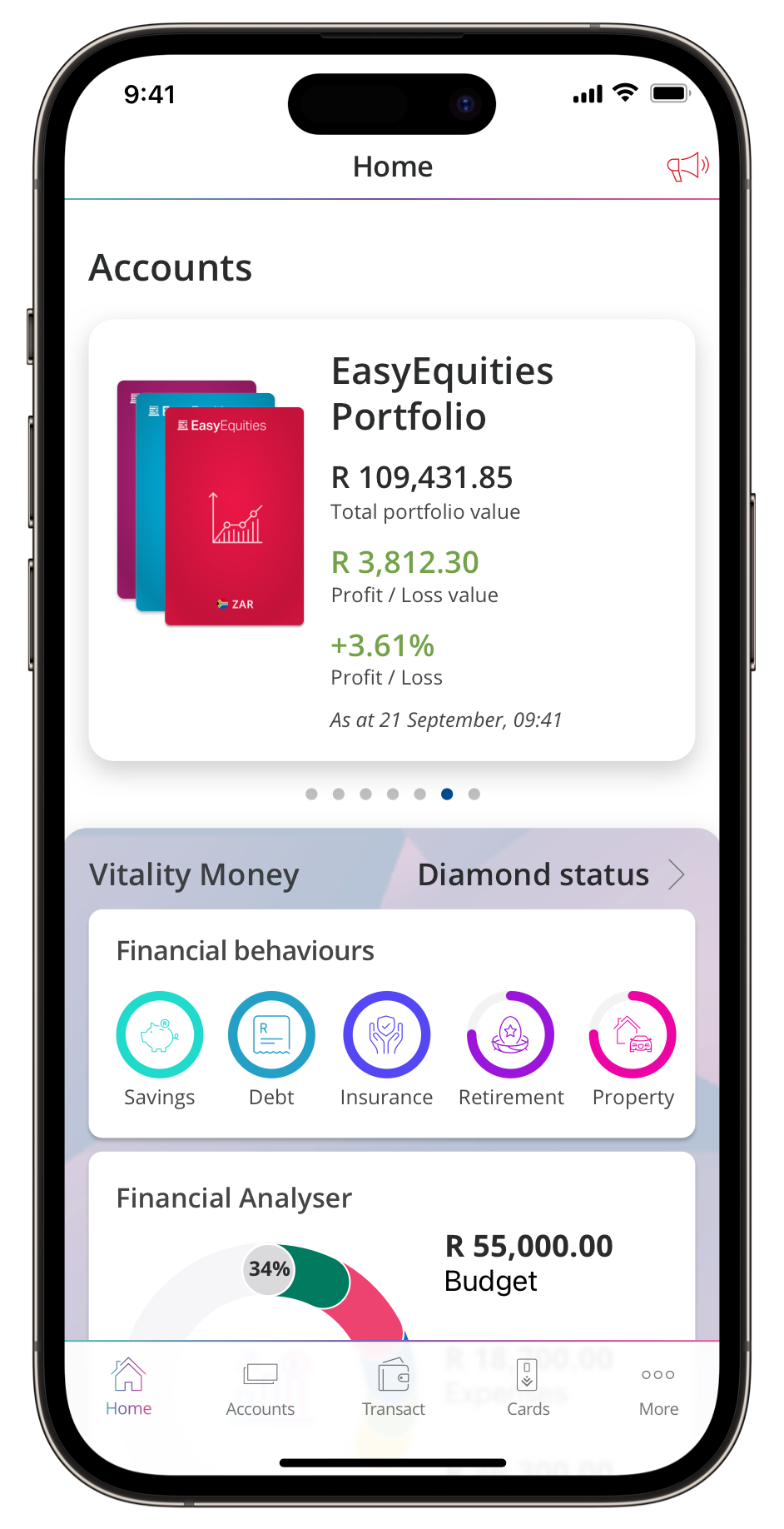
Task: Open the EasyEquities Portfolio card
Action: (x=392, y=540)
